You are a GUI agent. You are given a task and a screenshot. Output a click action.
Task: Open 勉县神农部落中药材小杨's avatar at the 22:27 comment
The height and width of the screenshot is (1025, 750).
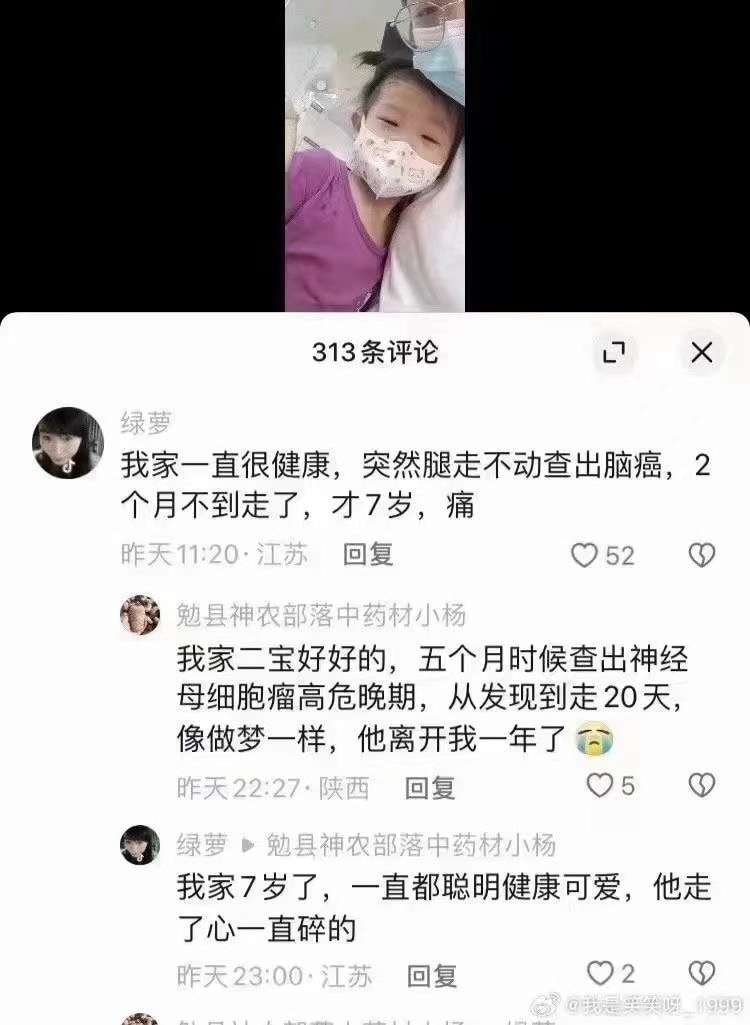140,614
